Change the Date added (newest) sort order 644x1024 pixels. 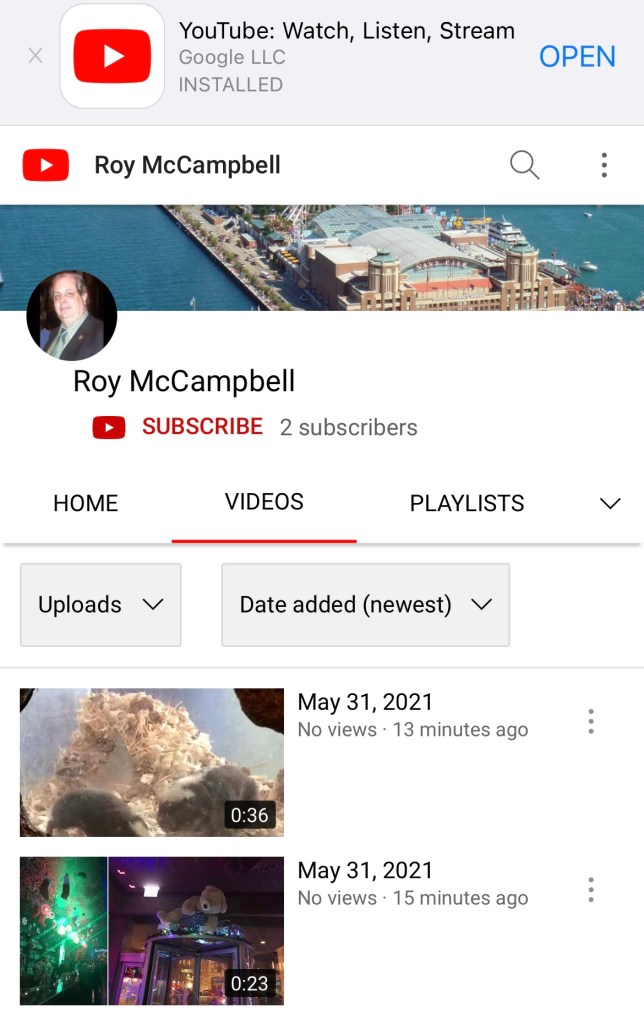365,605
